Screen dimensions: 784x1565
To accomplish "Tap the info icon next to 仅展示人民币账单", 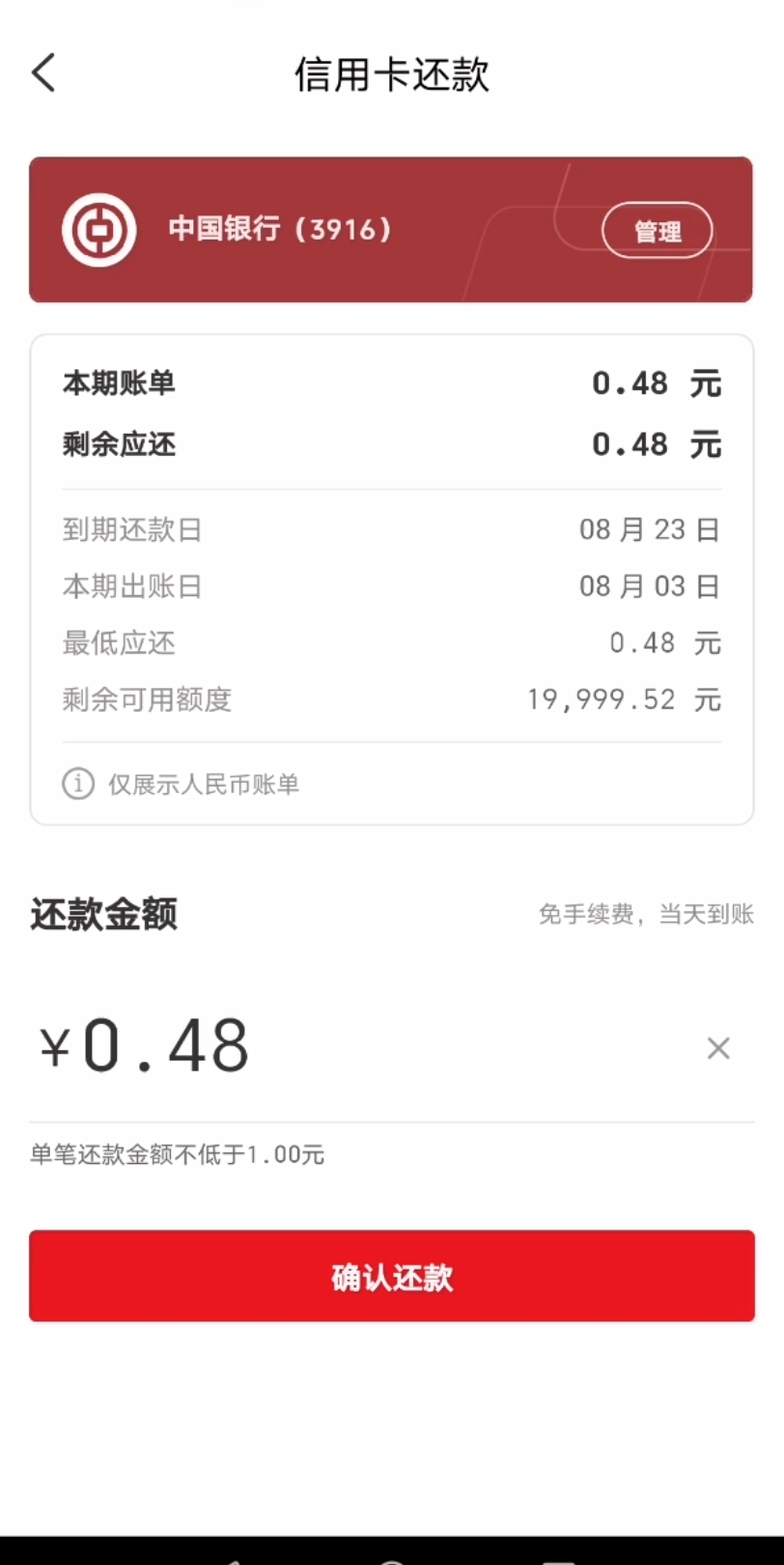I will pos(76,784).
